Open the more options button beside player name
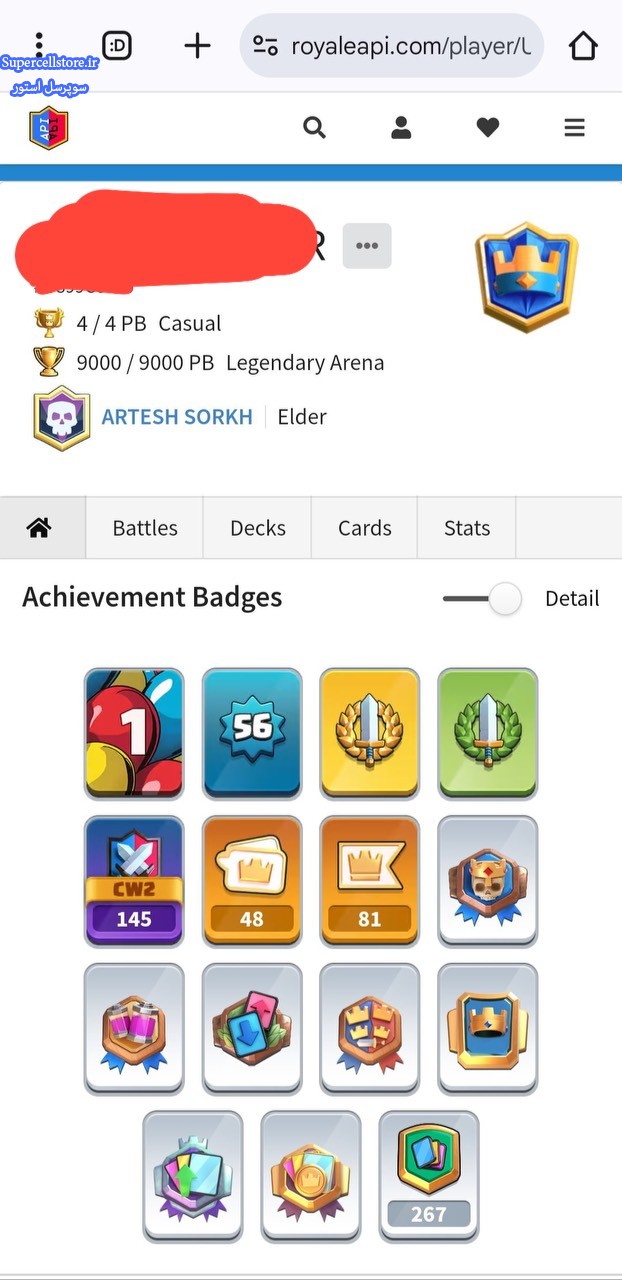Image resolution: width=622 pixels, height=1280 pixels. (367, 246)
